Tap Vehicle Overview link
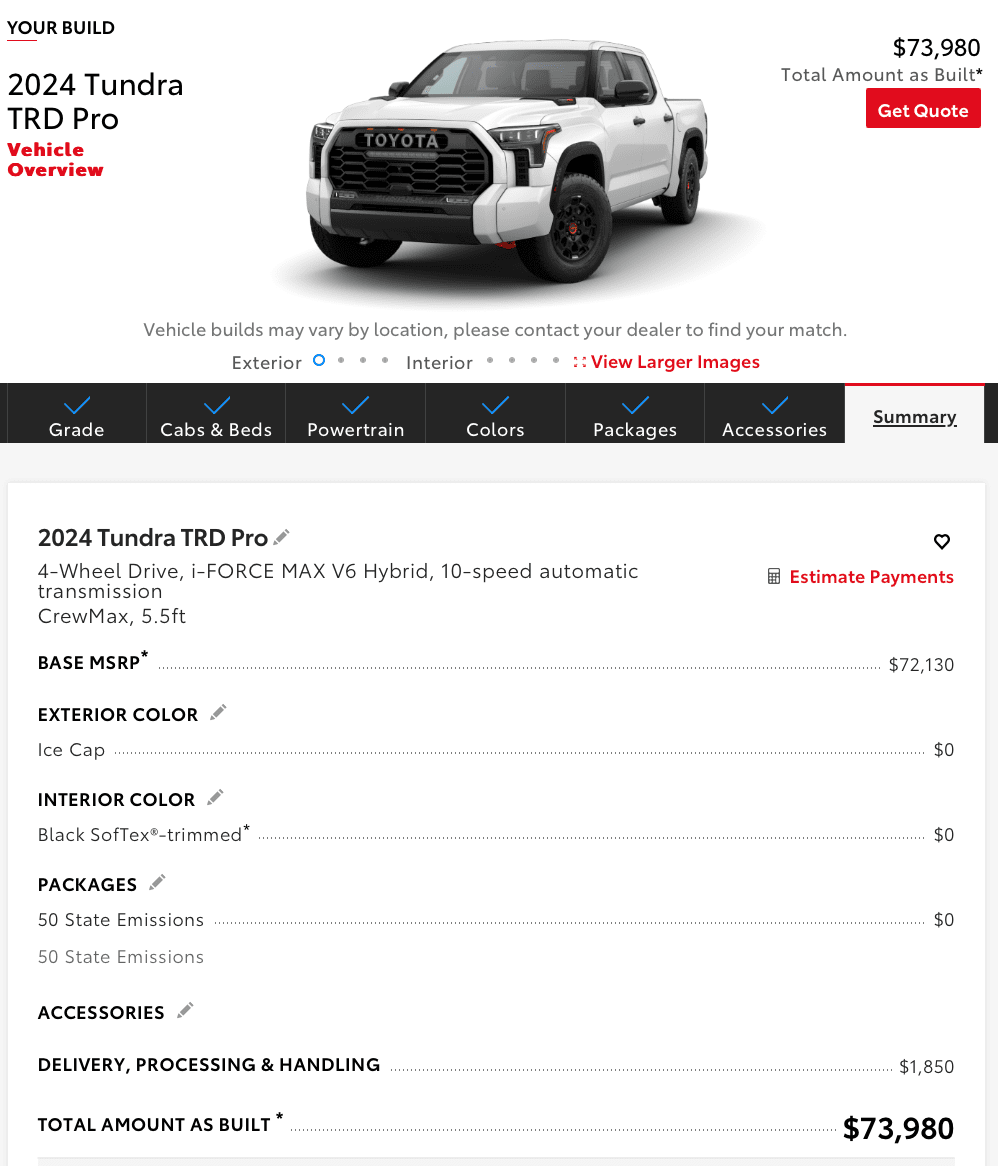The image size is (998, 1166). [x=55, y=160]
